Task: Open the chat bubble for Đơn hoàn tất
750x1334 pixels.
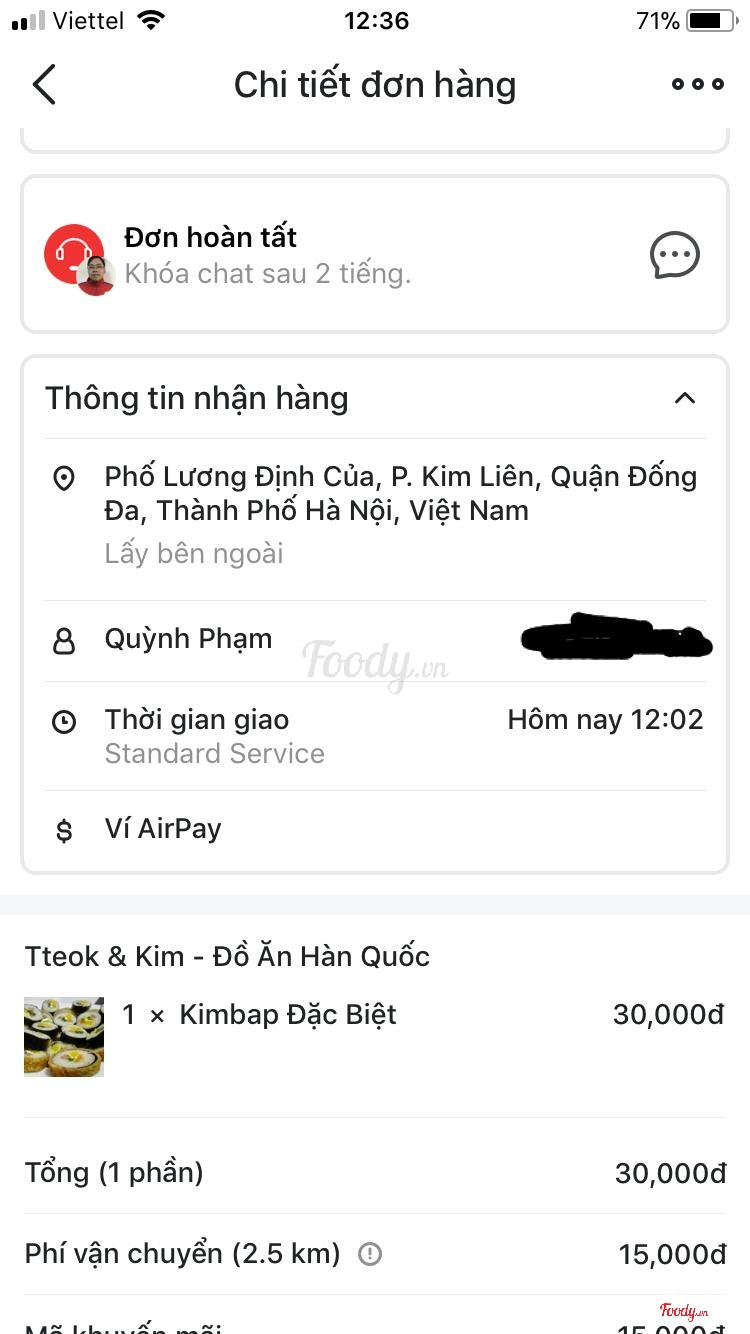Action: pos(675,256)
